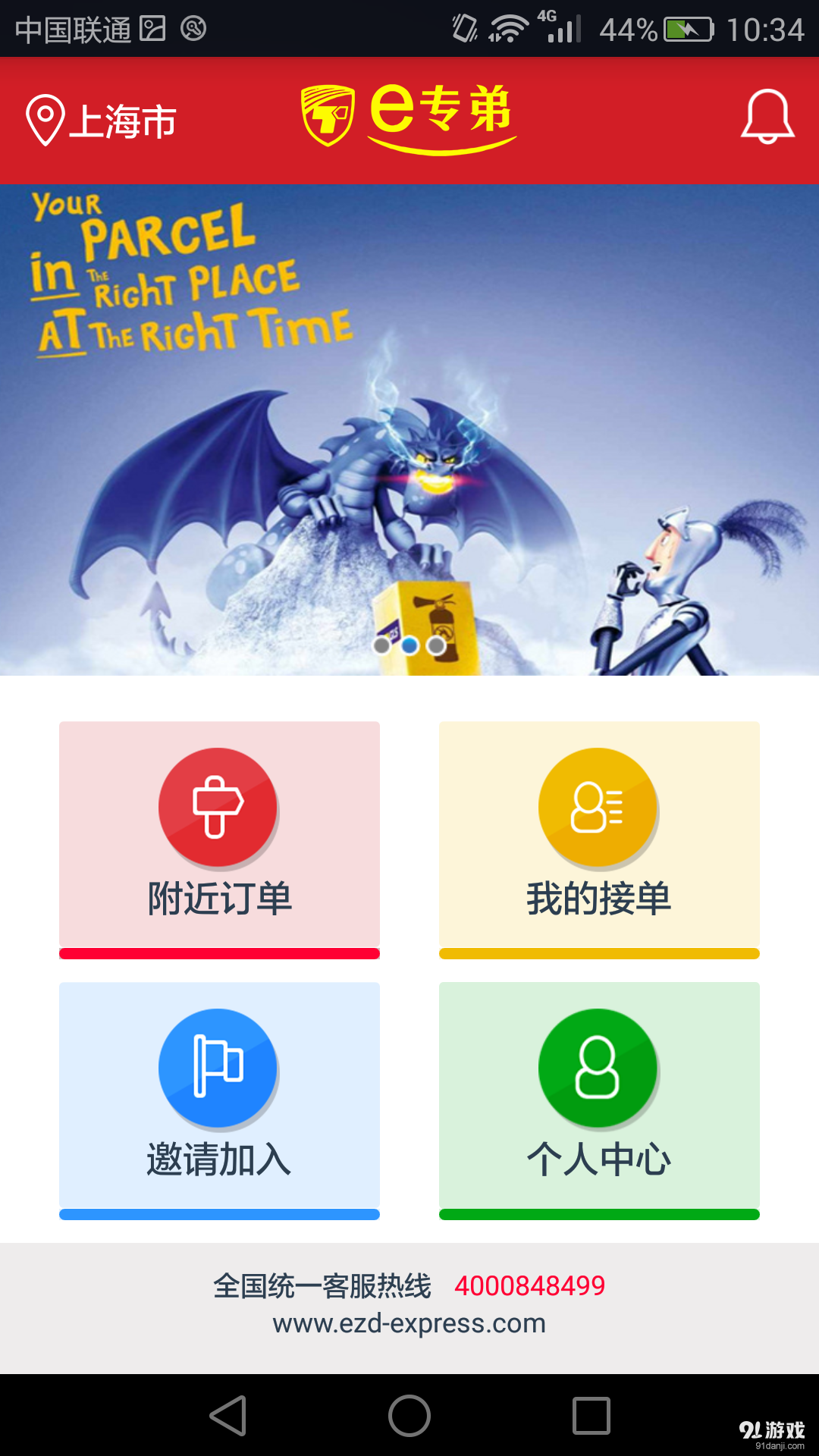The width and height of the screenshot is (819, 1456).
Task: Visit www.ezd-express.com
Action: click(x=409, y=1324)
